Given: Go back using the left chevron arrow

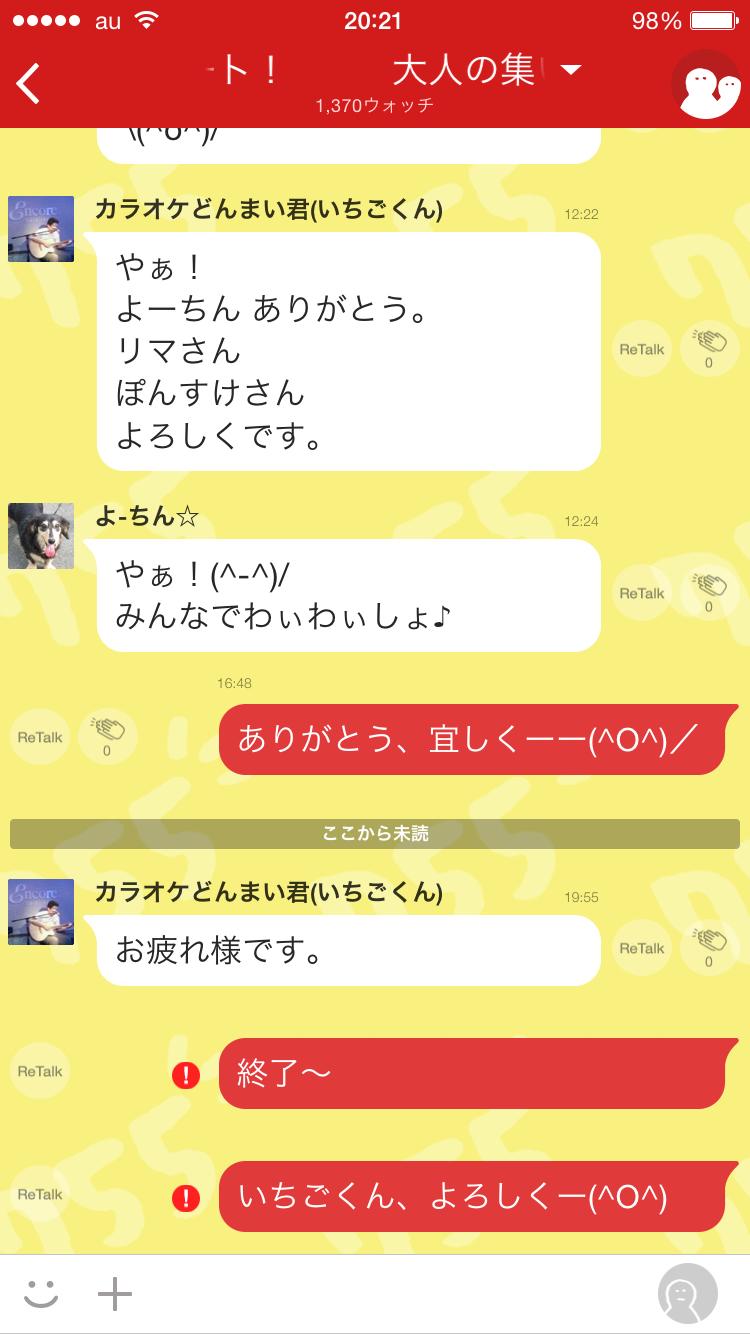Looking at the screenshot, I should [x=28, y=84].
